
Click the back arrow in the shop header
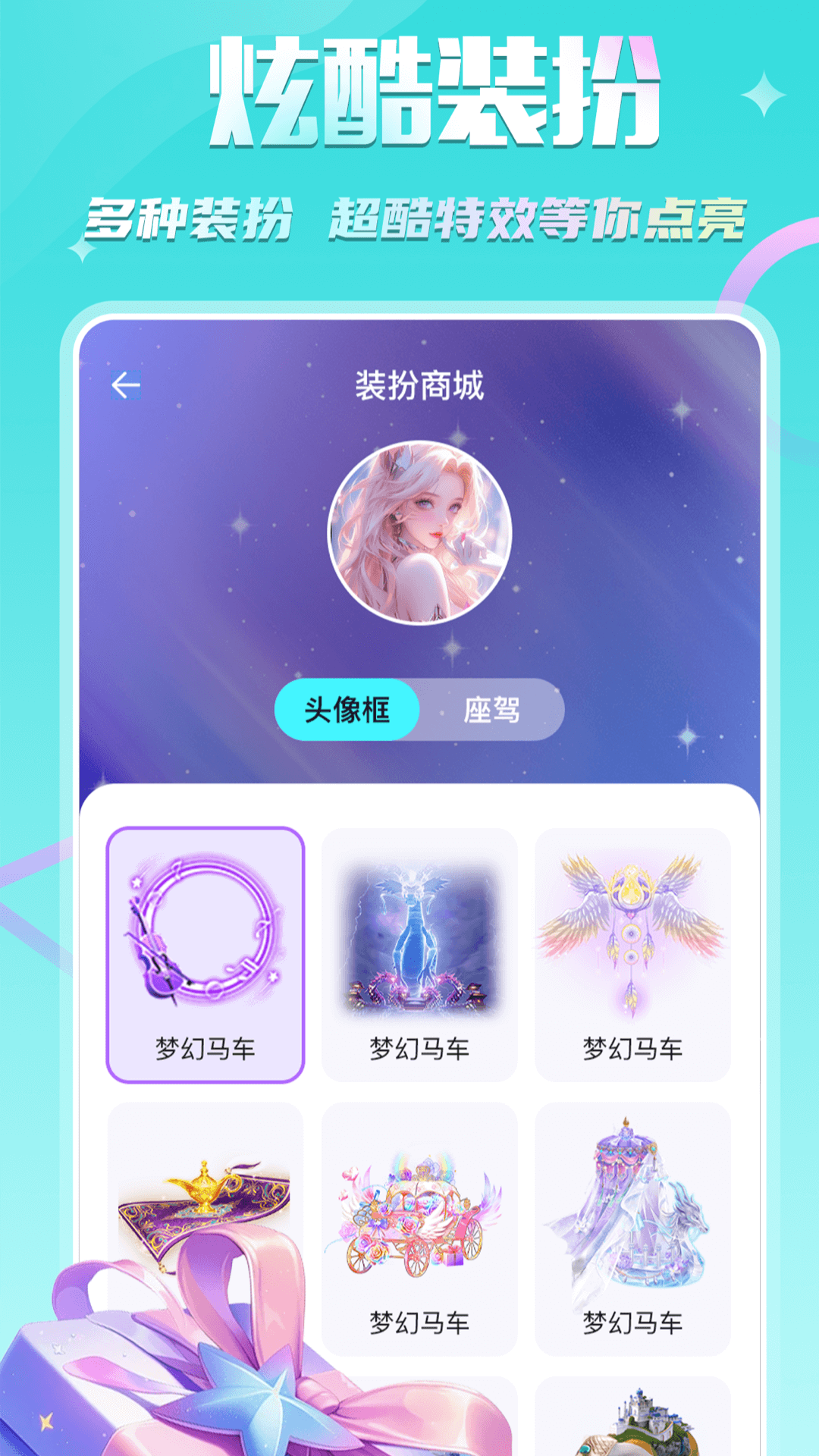point(126,385)
